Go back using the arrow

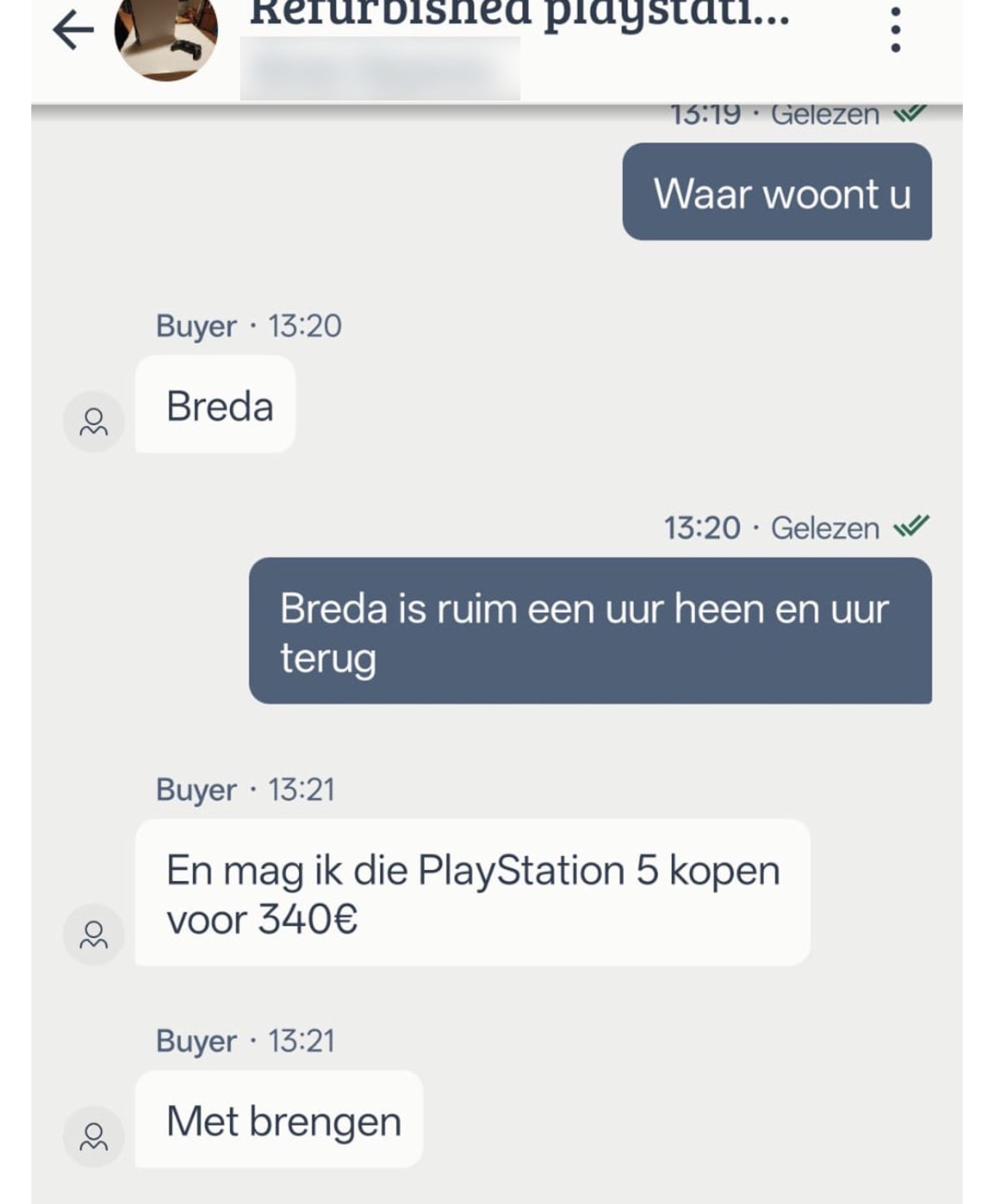(73, 31)
